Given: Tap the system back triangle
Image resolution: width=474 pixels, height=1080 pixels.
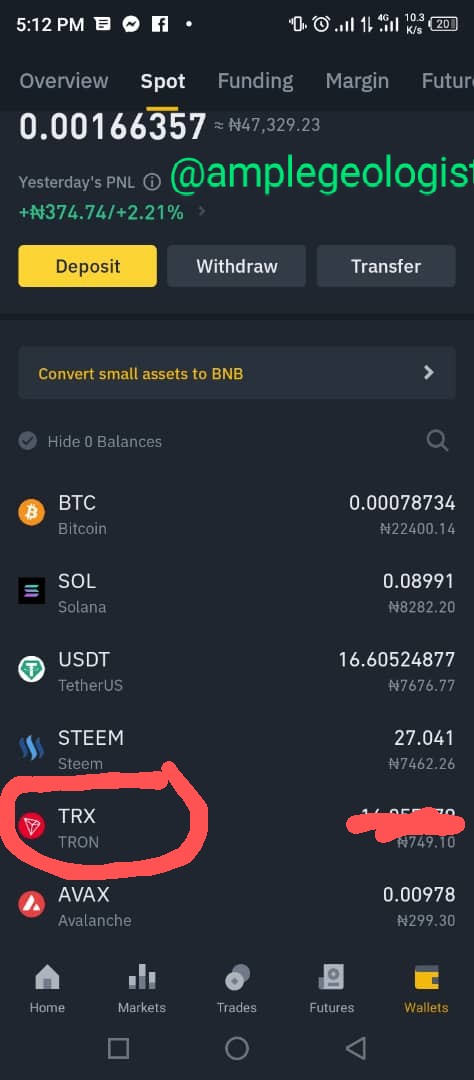Looking at the screenshot, I should [x=355, y=1048].
